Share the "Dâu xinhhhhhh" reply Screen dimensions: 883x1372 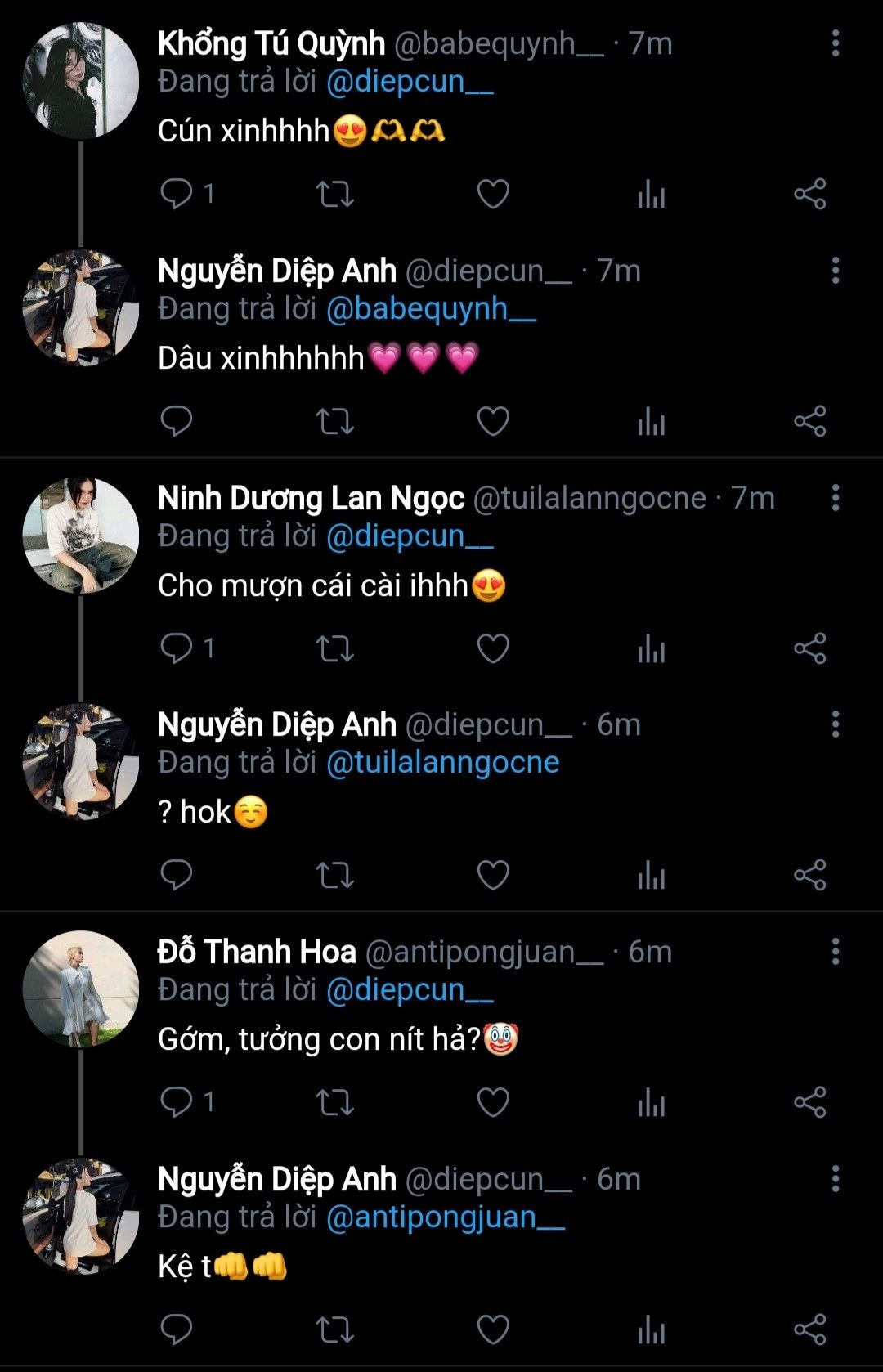click(809, 421)
